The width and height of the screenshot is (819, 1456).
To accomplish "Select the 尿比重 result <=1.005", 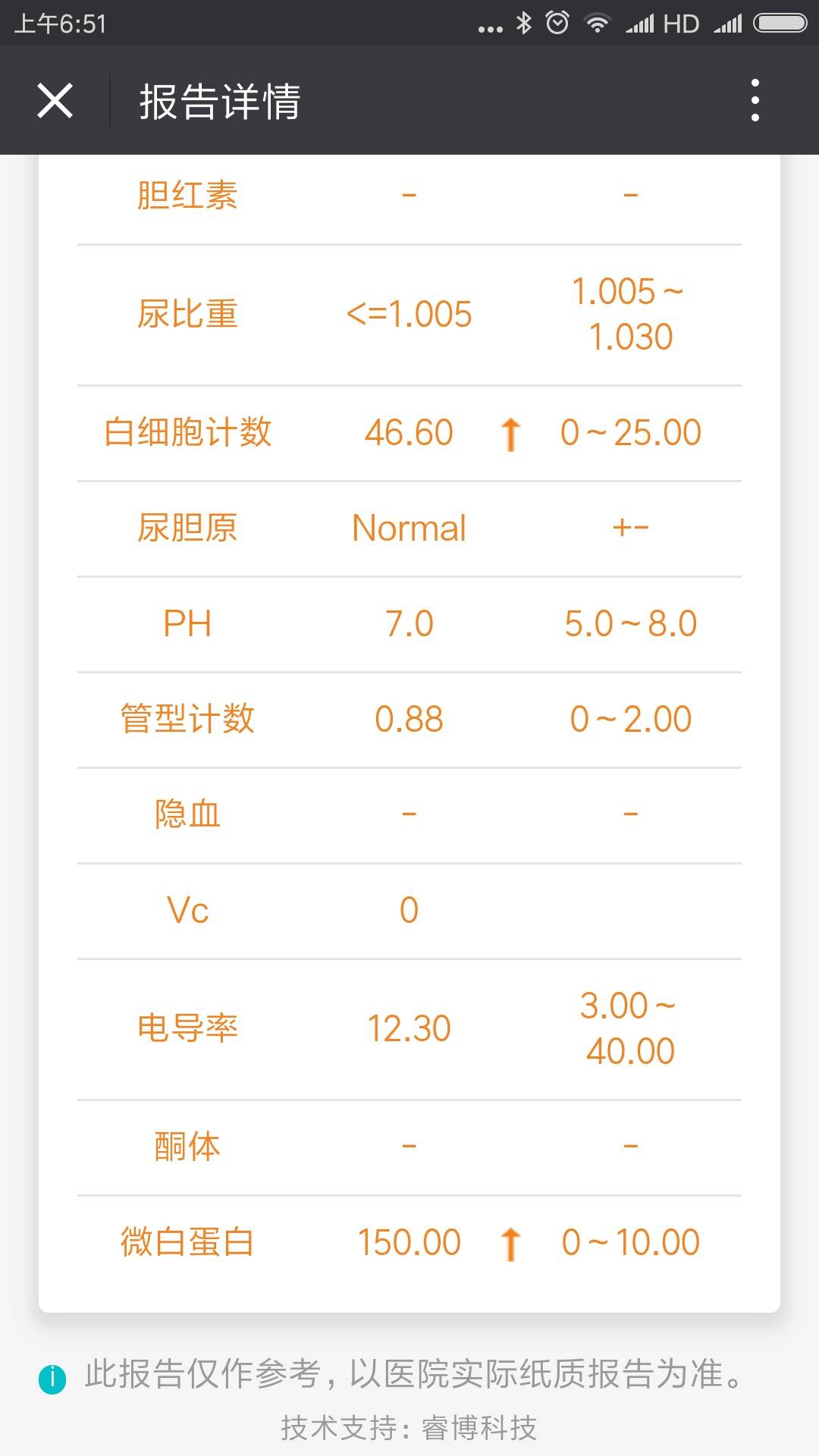I will (x=409, y=313).
